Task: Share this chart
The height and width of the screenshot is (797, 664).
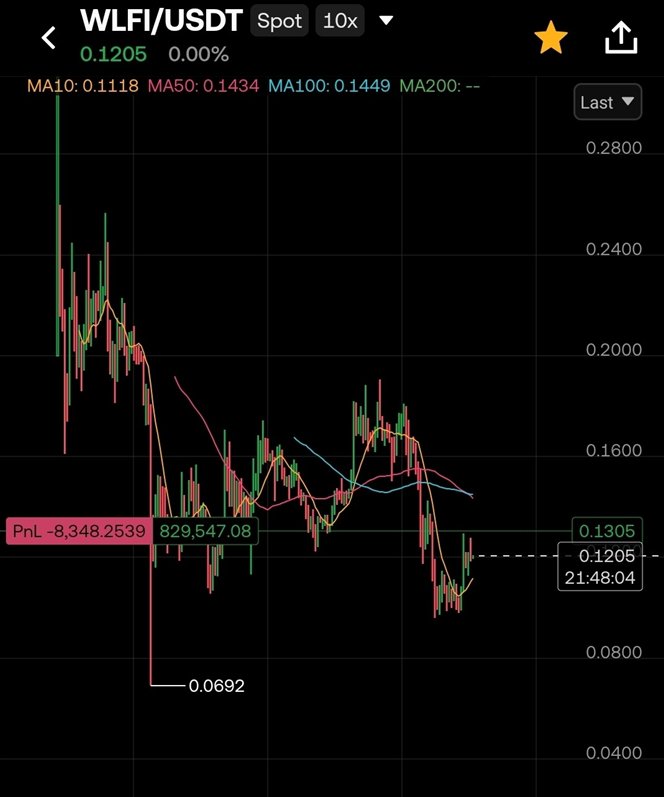Action: [x=621, y=38]
